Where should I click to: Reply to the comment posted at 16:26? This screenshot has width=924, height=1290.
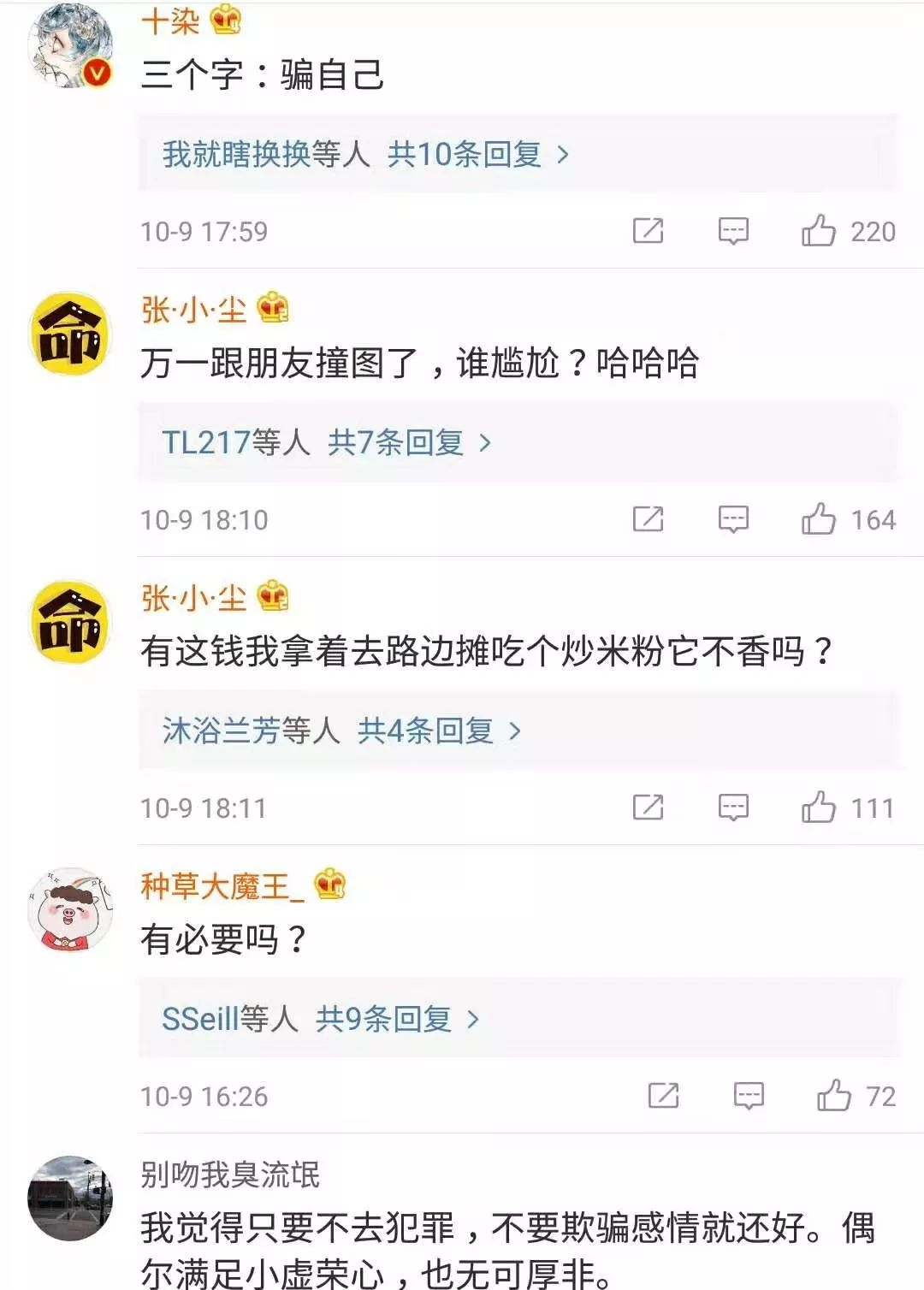click(x=749, y=1096)
